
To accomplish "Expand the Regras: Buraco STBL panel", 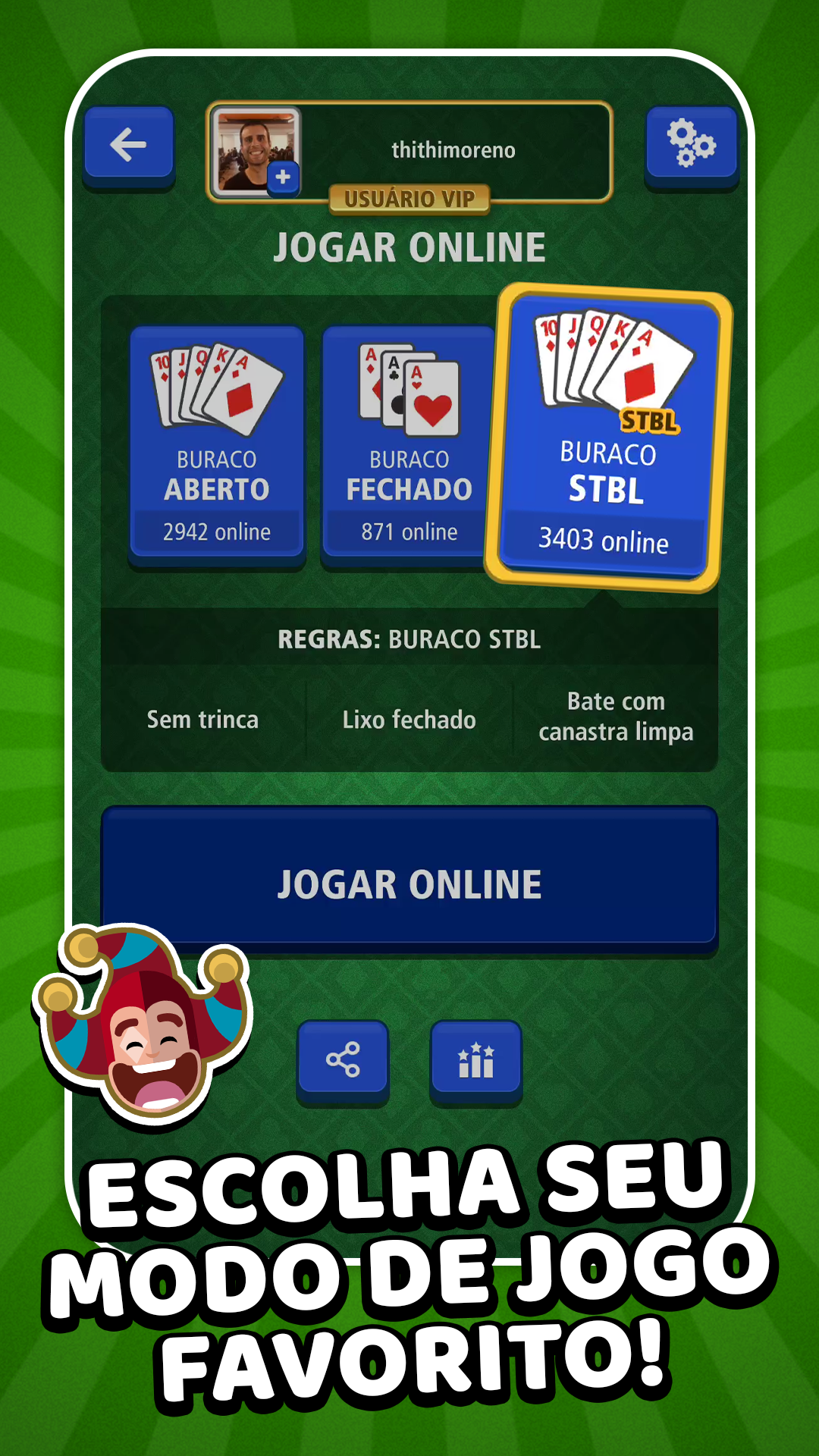I will [x=409, y=639].
